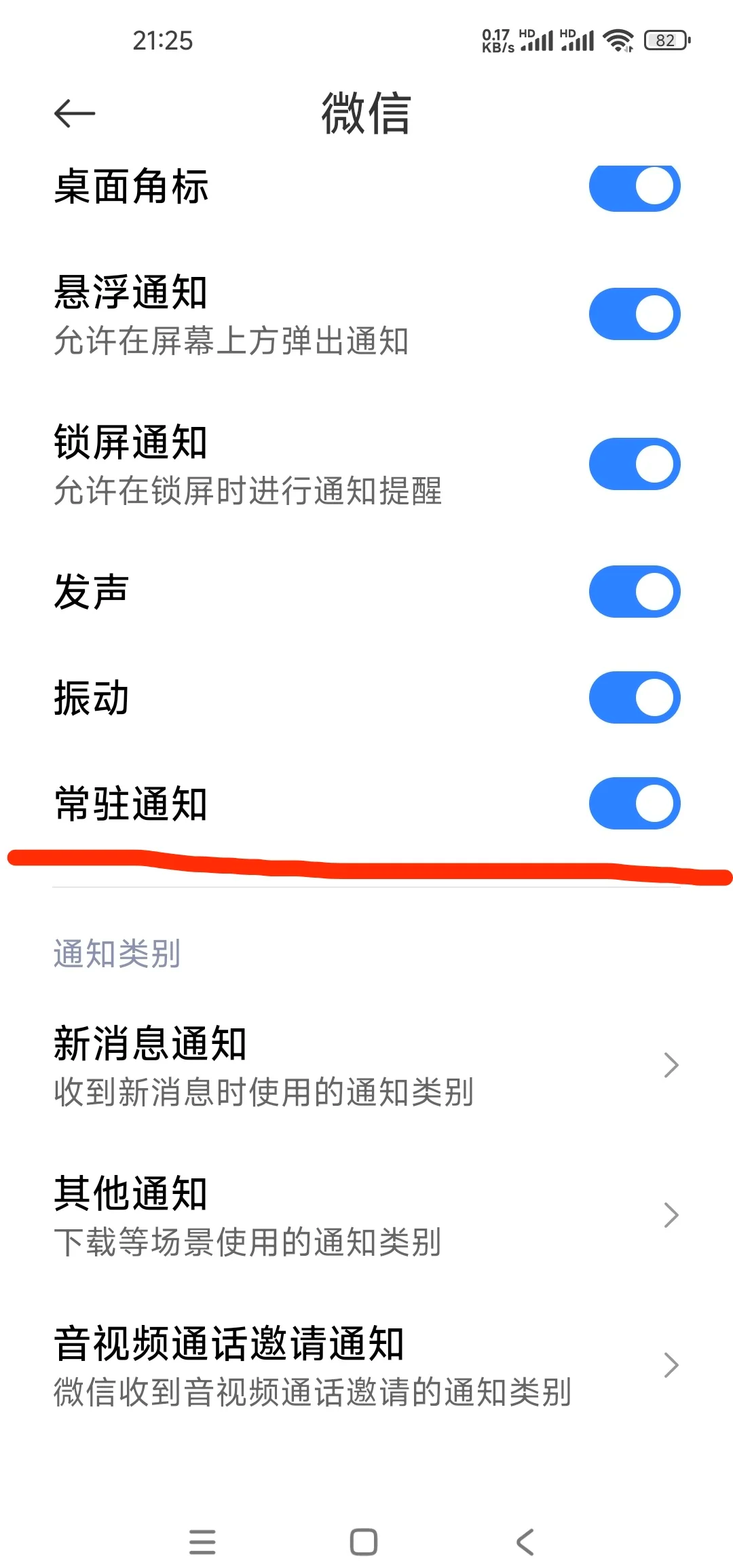
Task: Toggle the 发声 sound switch
Action: [x=635, y=591]
